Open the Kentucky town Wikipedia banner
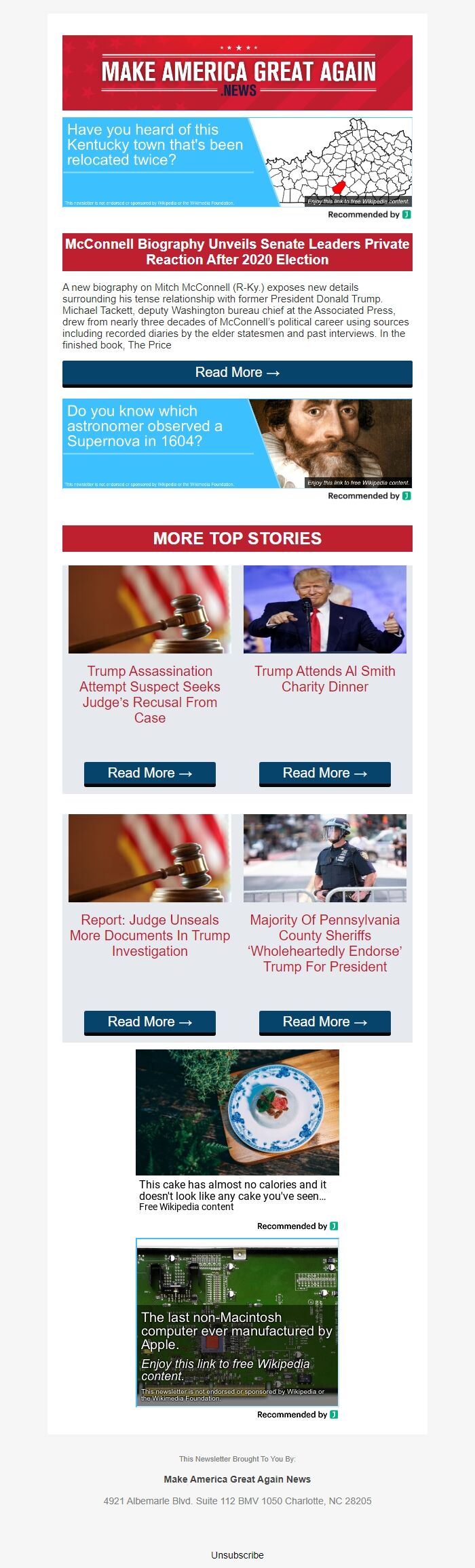 click(237, 162)
